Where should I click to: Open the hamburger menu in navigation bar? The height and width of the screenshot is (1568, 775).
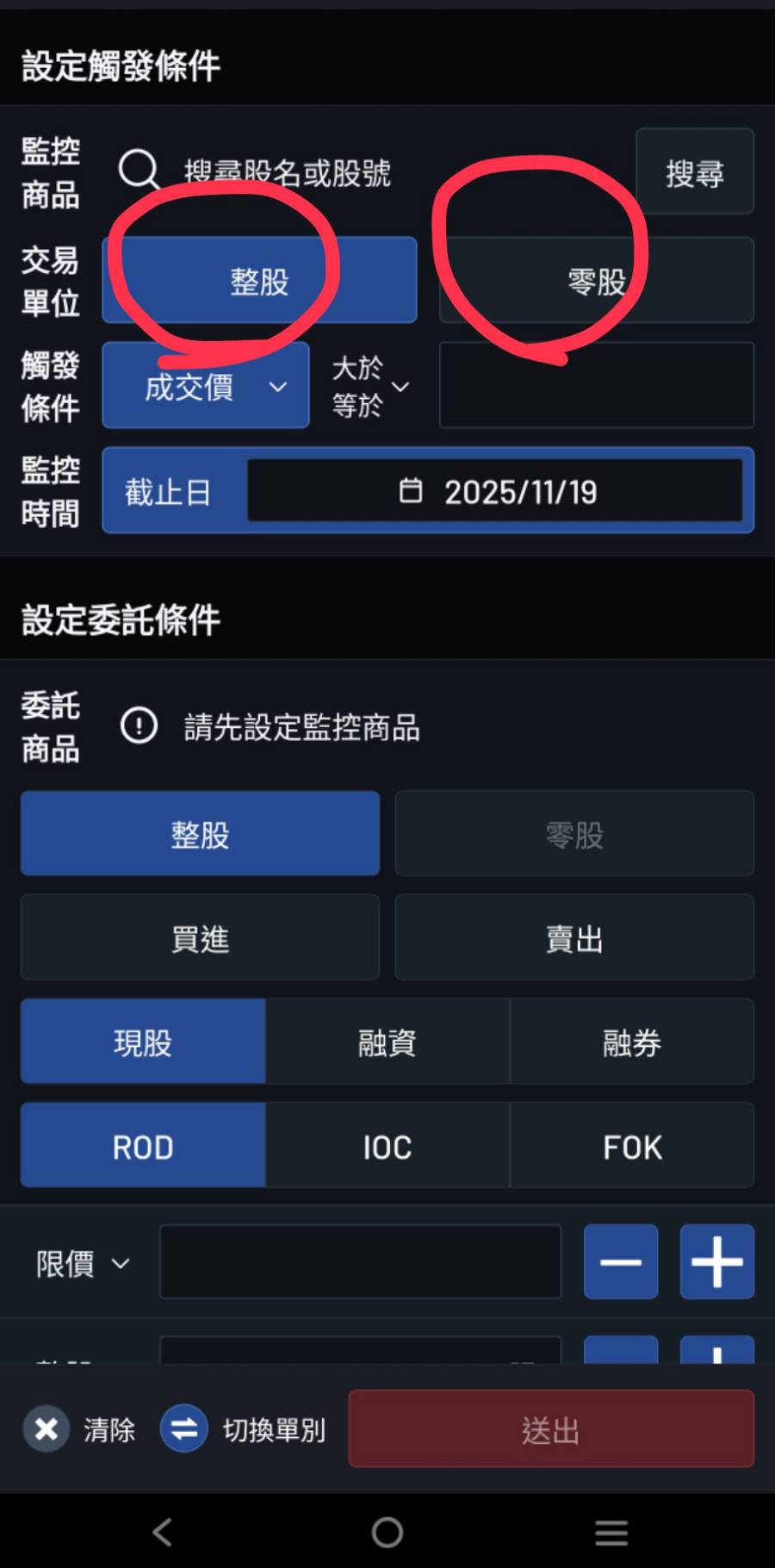pos(611,1533)
